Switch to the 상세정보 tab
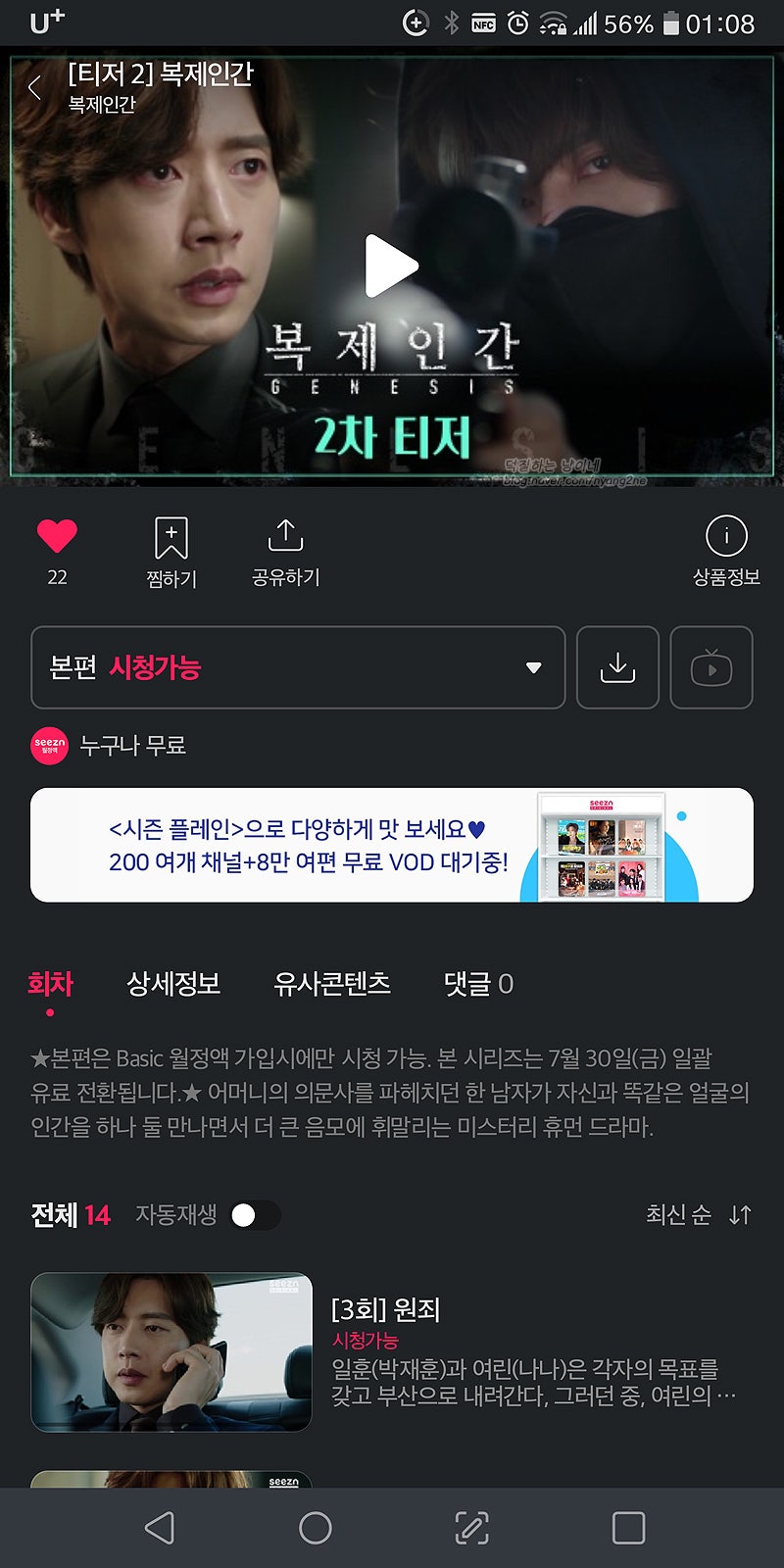Image resolution: width=784 pixels, height=1568 pixels. tap(174, 984)
